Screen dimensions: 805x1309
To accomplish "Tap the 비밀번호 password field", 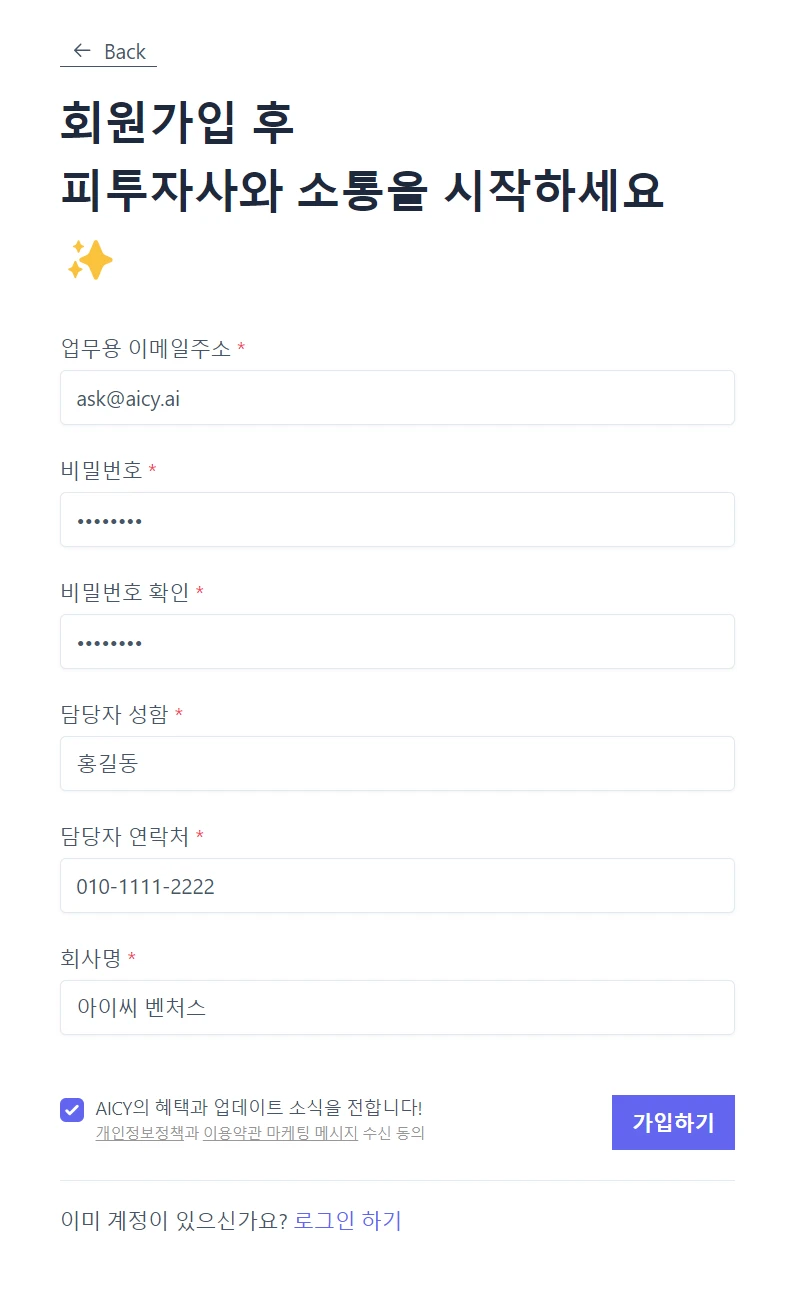I will 397,520.
